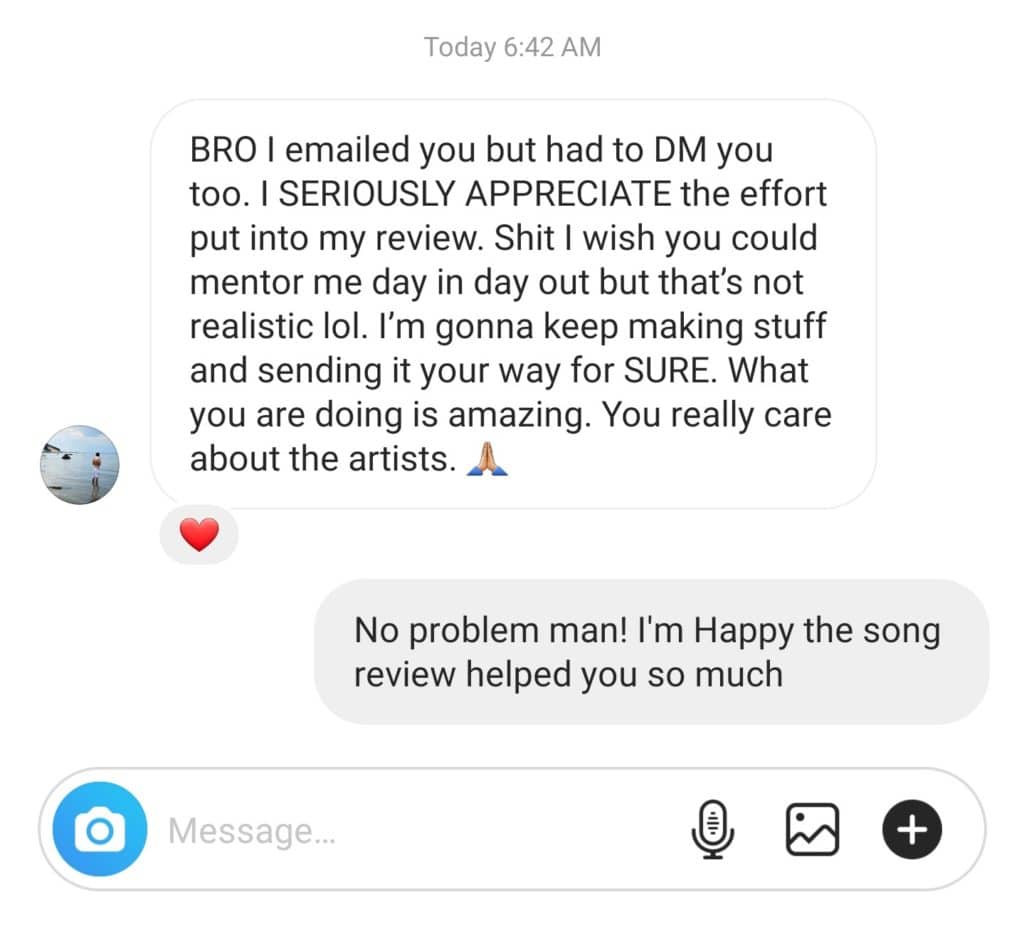This screenshot has height=927, width=1024.
Task: Open more options with the plus button
Action: 911,830
